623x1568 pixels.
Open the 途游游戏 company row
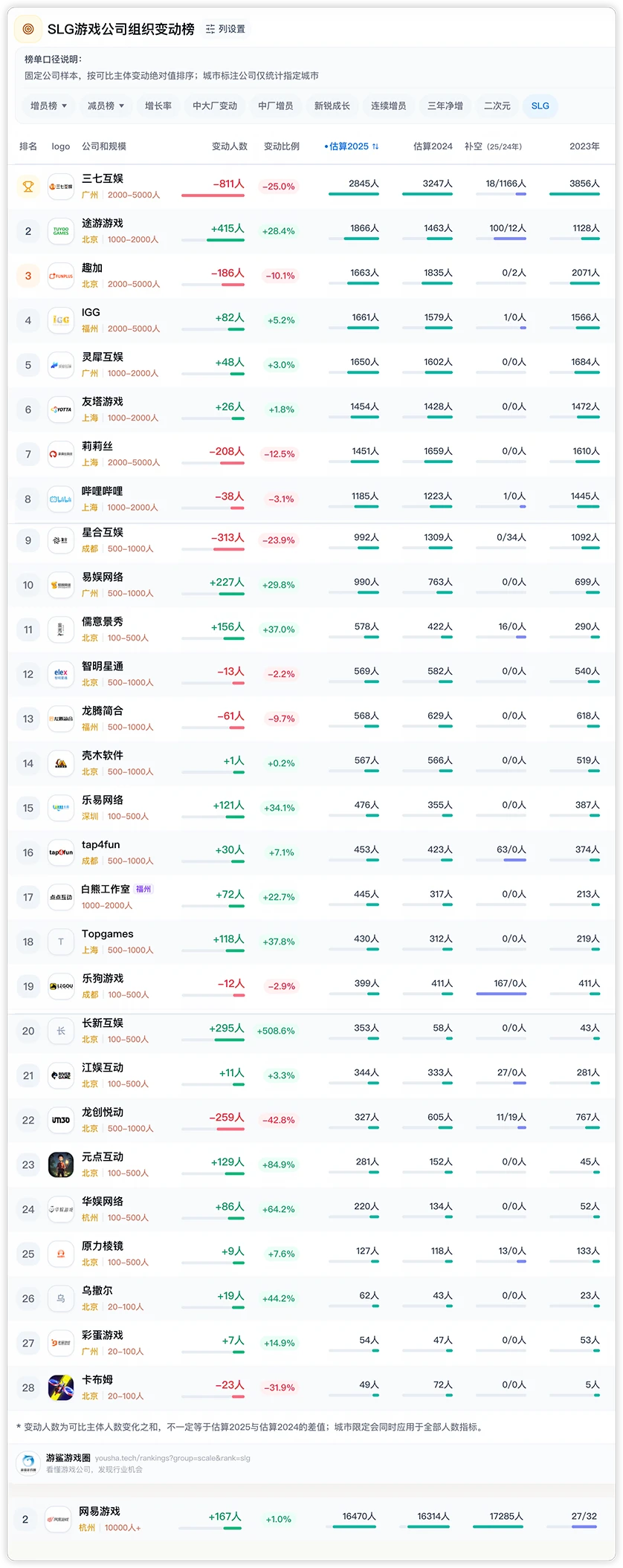pos(311,231)
